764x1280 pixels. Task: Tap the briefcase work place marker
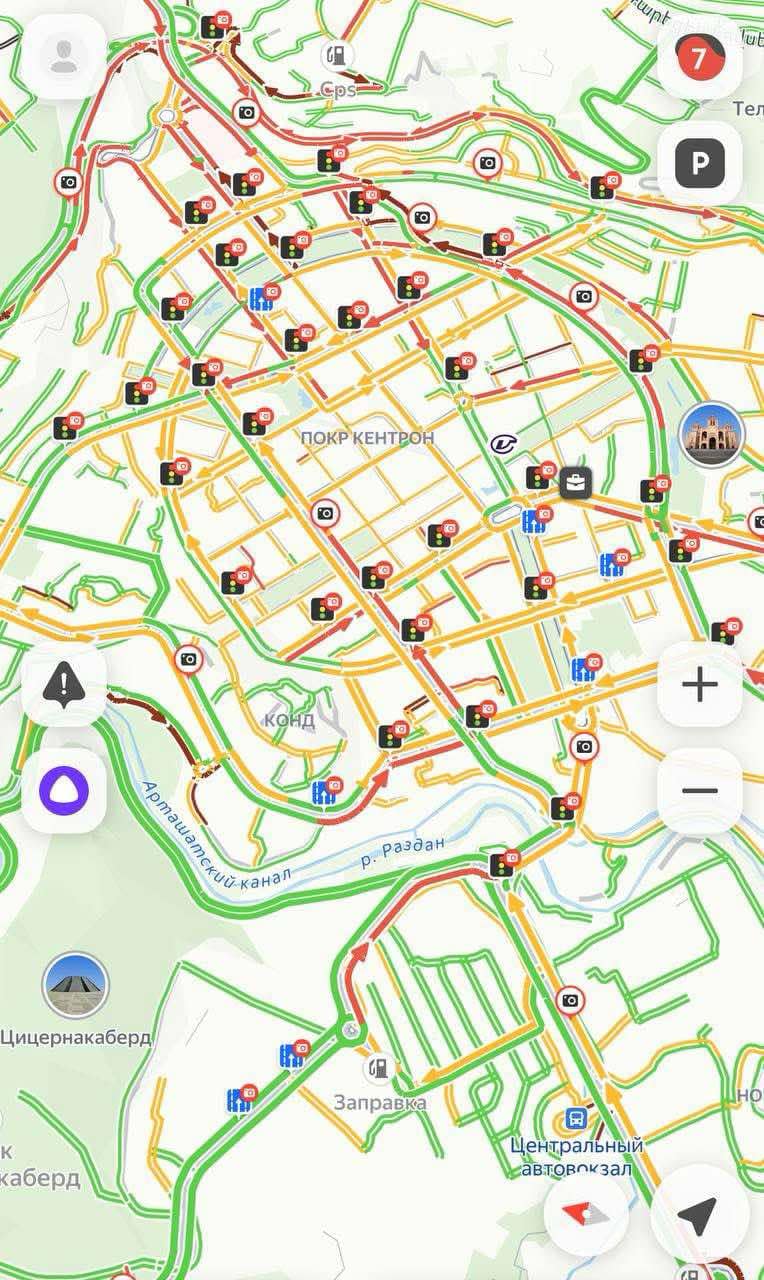(x=575, y=484)
